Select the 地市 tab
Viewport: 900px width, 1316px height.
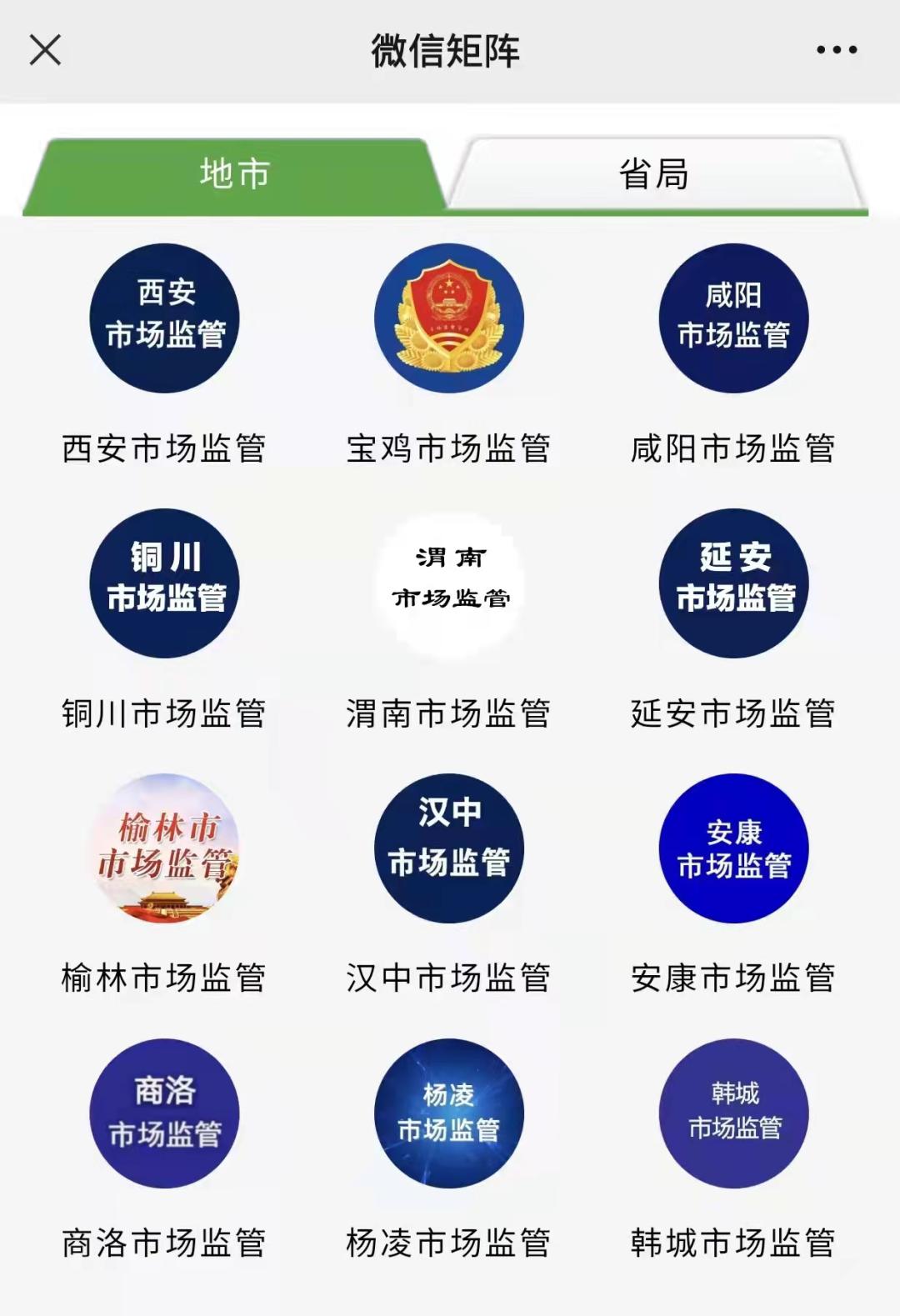[235, 174]
